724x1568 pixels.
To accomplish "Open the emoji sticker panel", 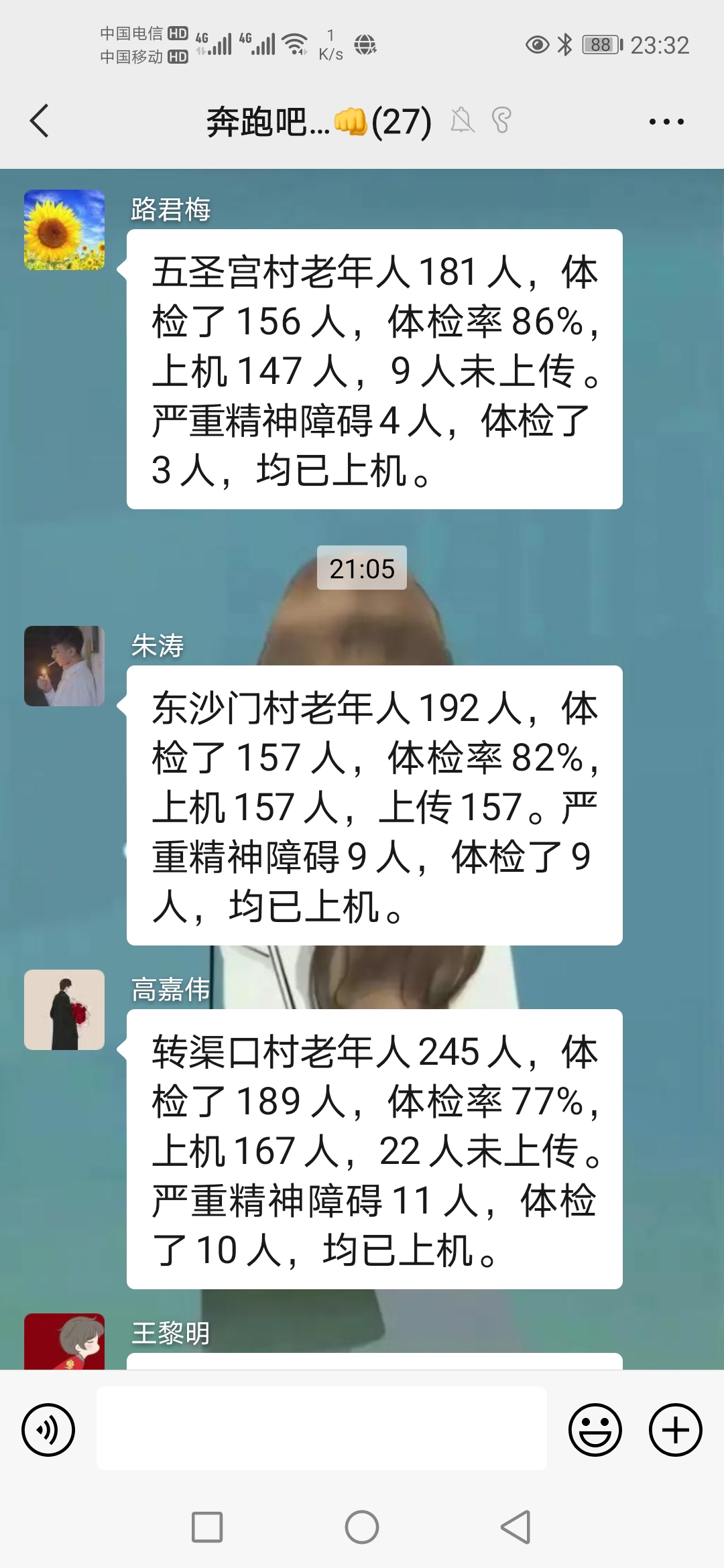I will click(595, 1429).
